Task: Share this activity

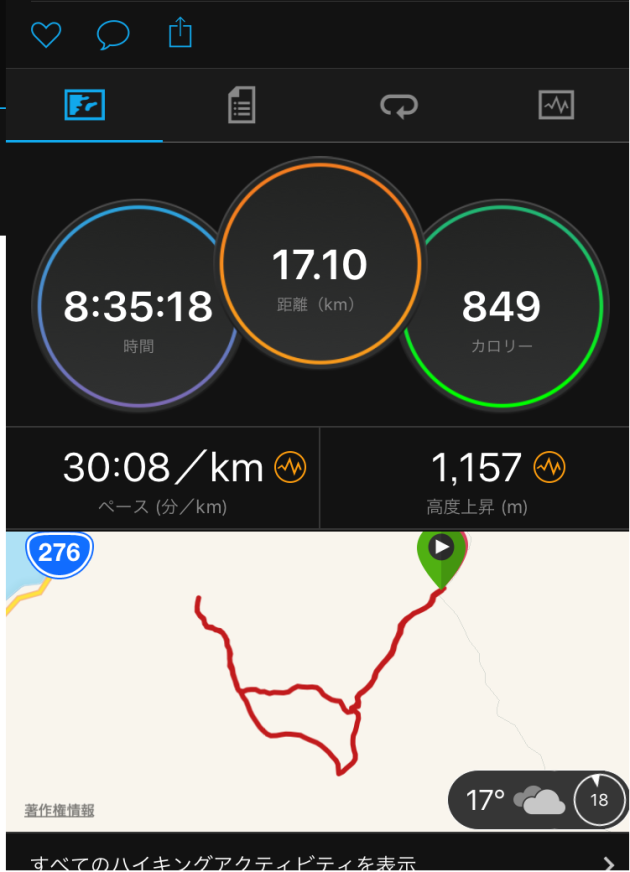Action: tap(179, 35)
